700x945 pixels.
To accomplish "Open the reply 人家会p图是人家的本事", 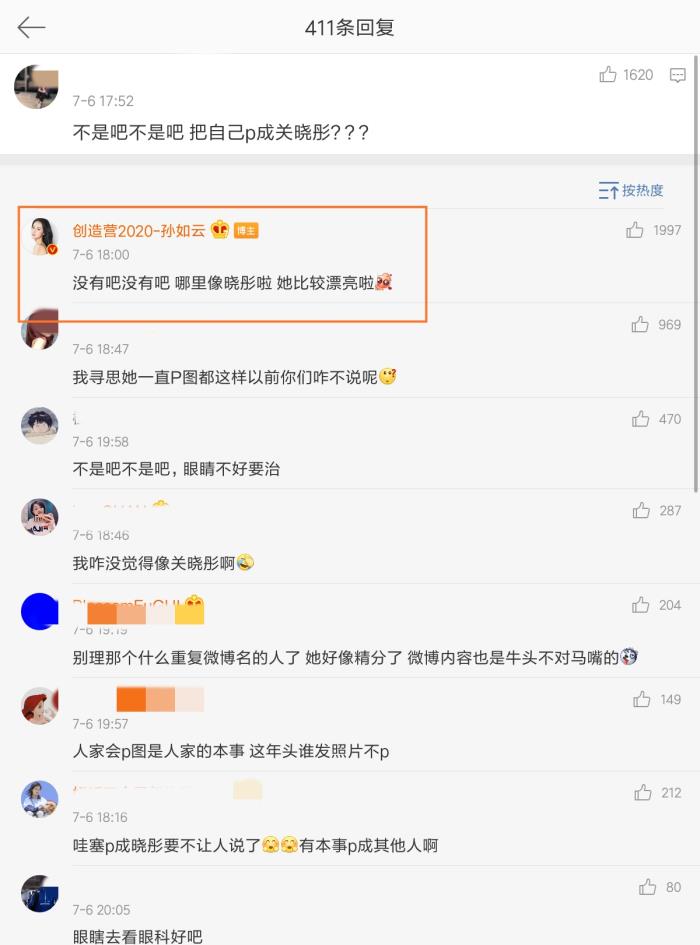I will (x=230, y=751).
